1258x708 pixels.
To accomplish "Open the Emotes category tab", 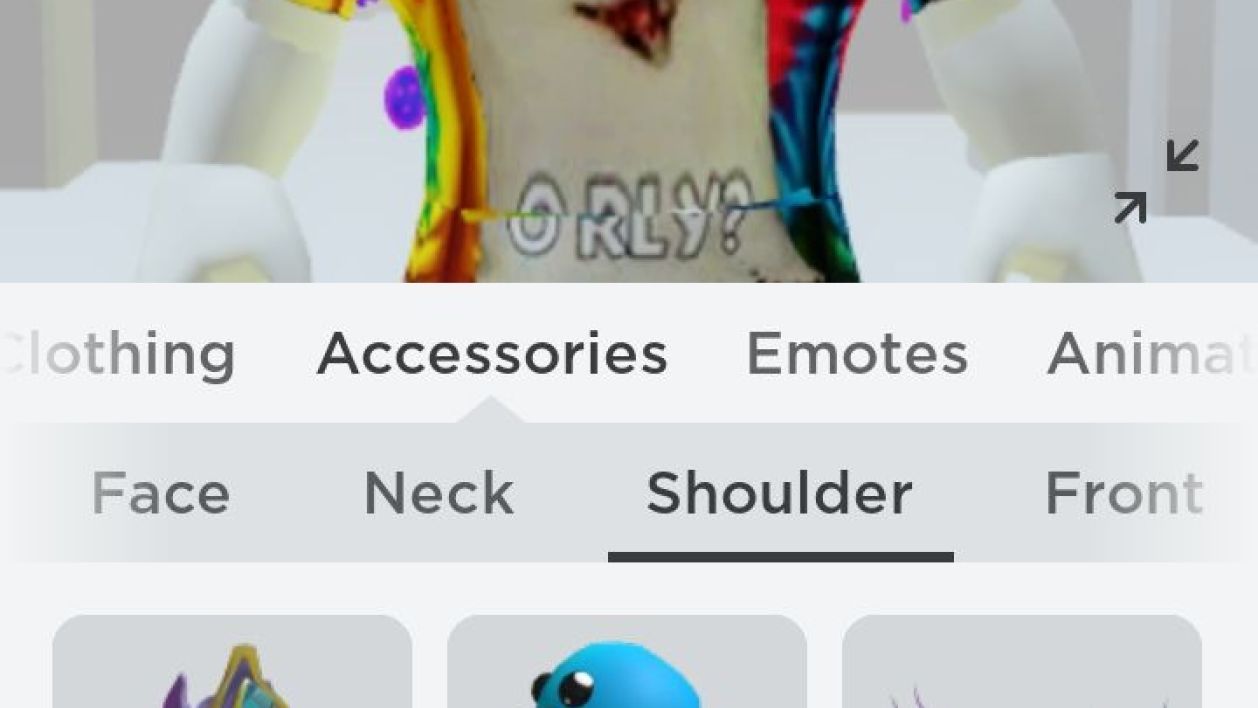I will (857, 354).
